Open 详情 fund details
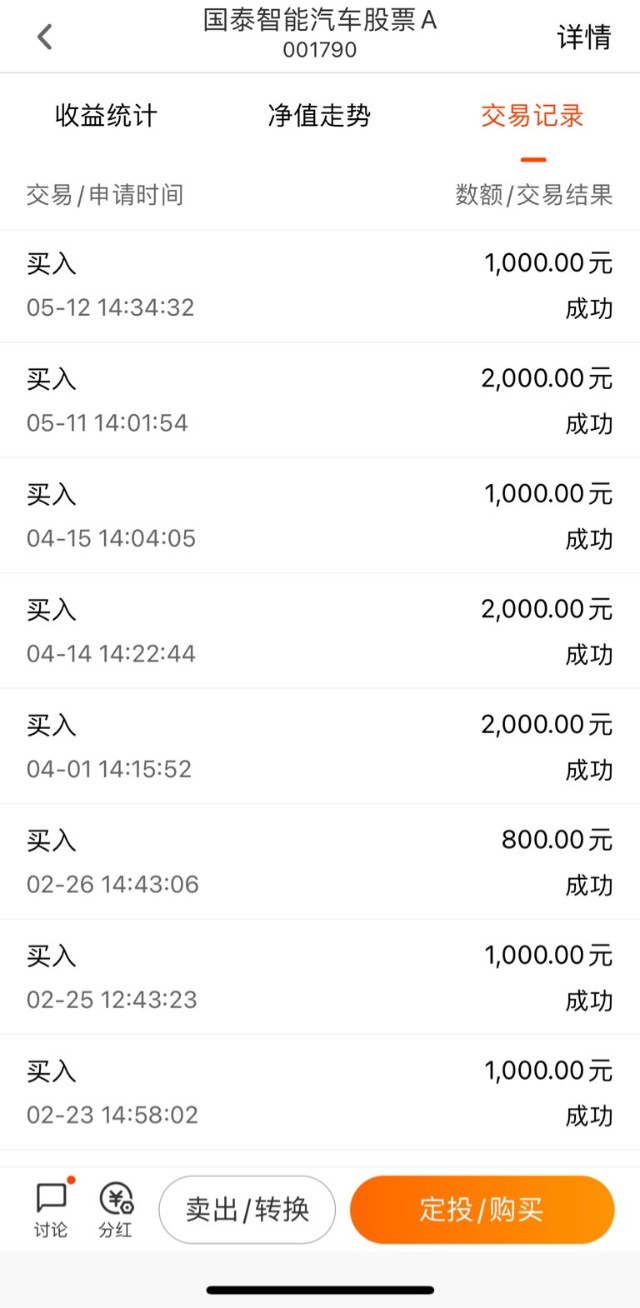Viewport: 640px width, 1308px height. pyautogui.click(x=584, y=38)
